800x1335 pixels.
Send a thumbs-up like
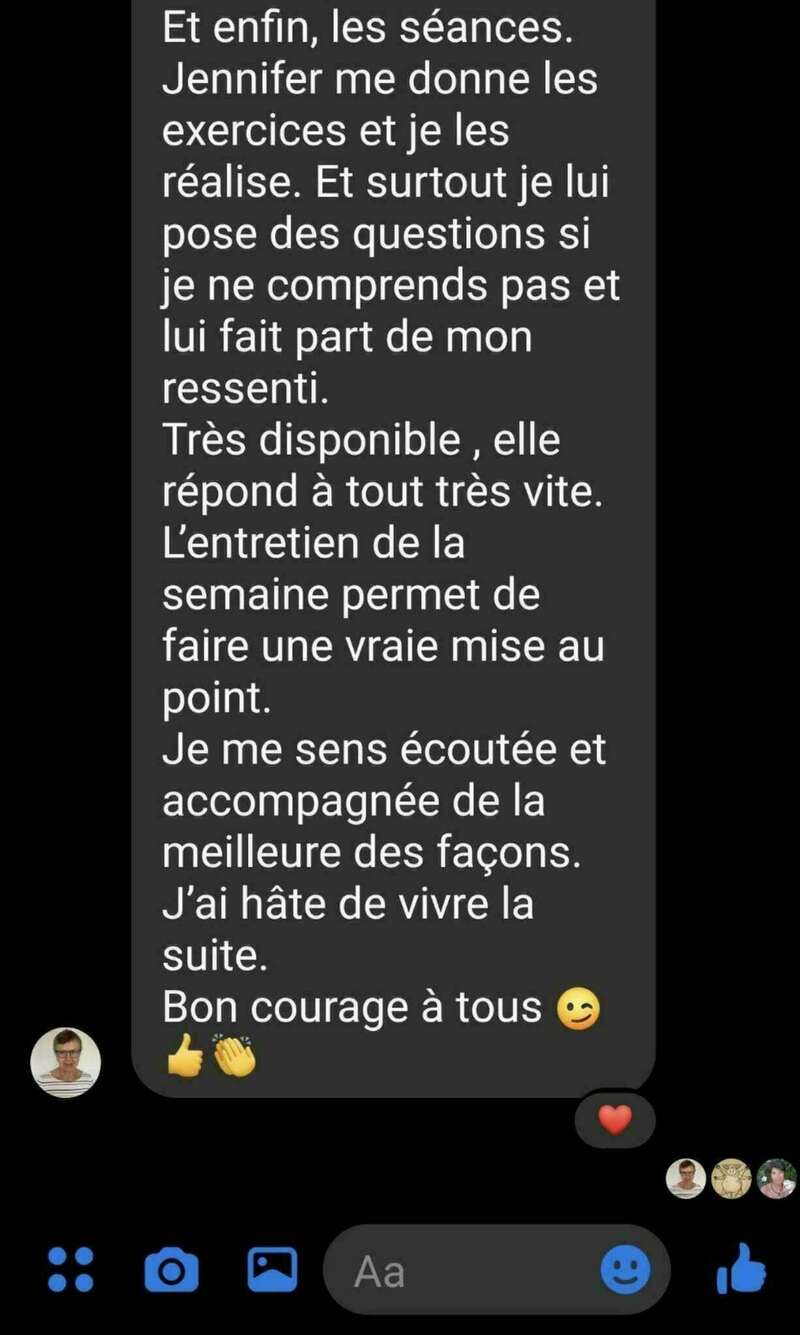pos(741,1270)
